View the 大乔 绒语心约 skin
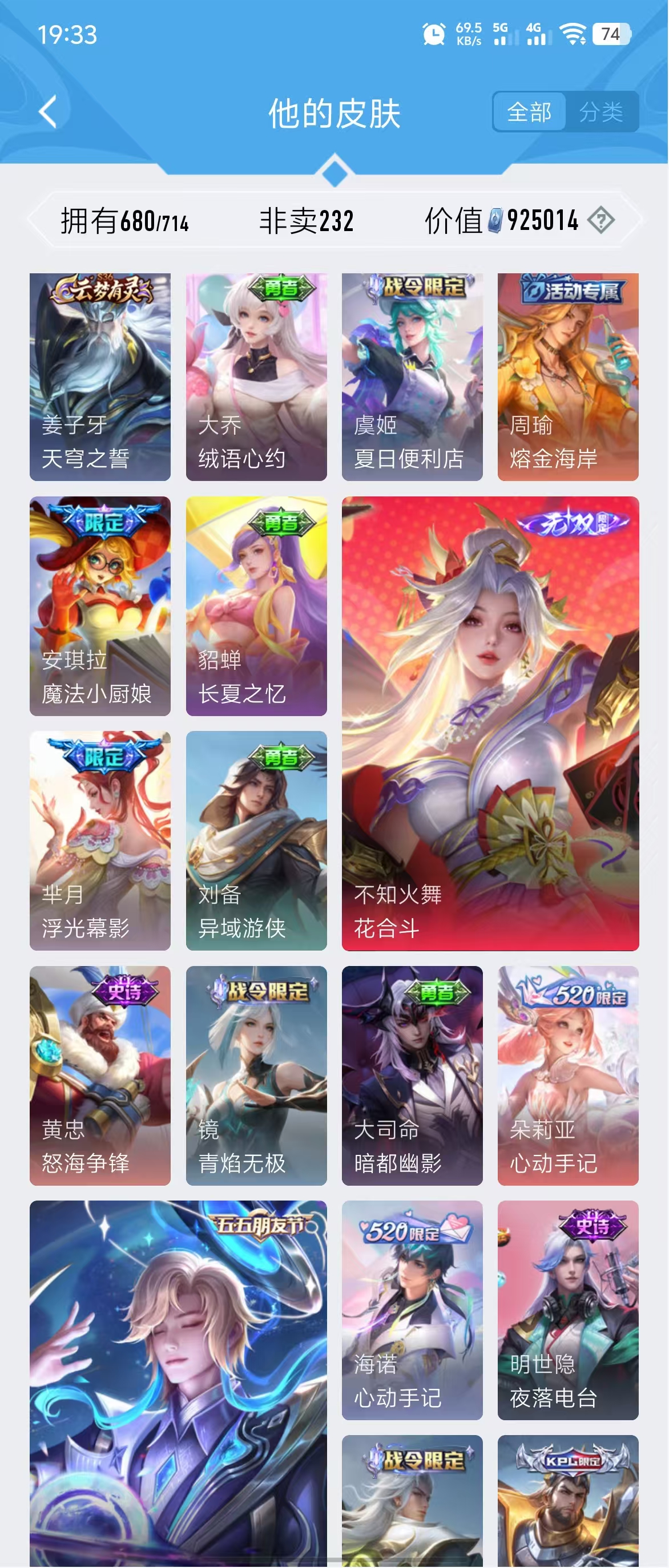 (256, 377)
